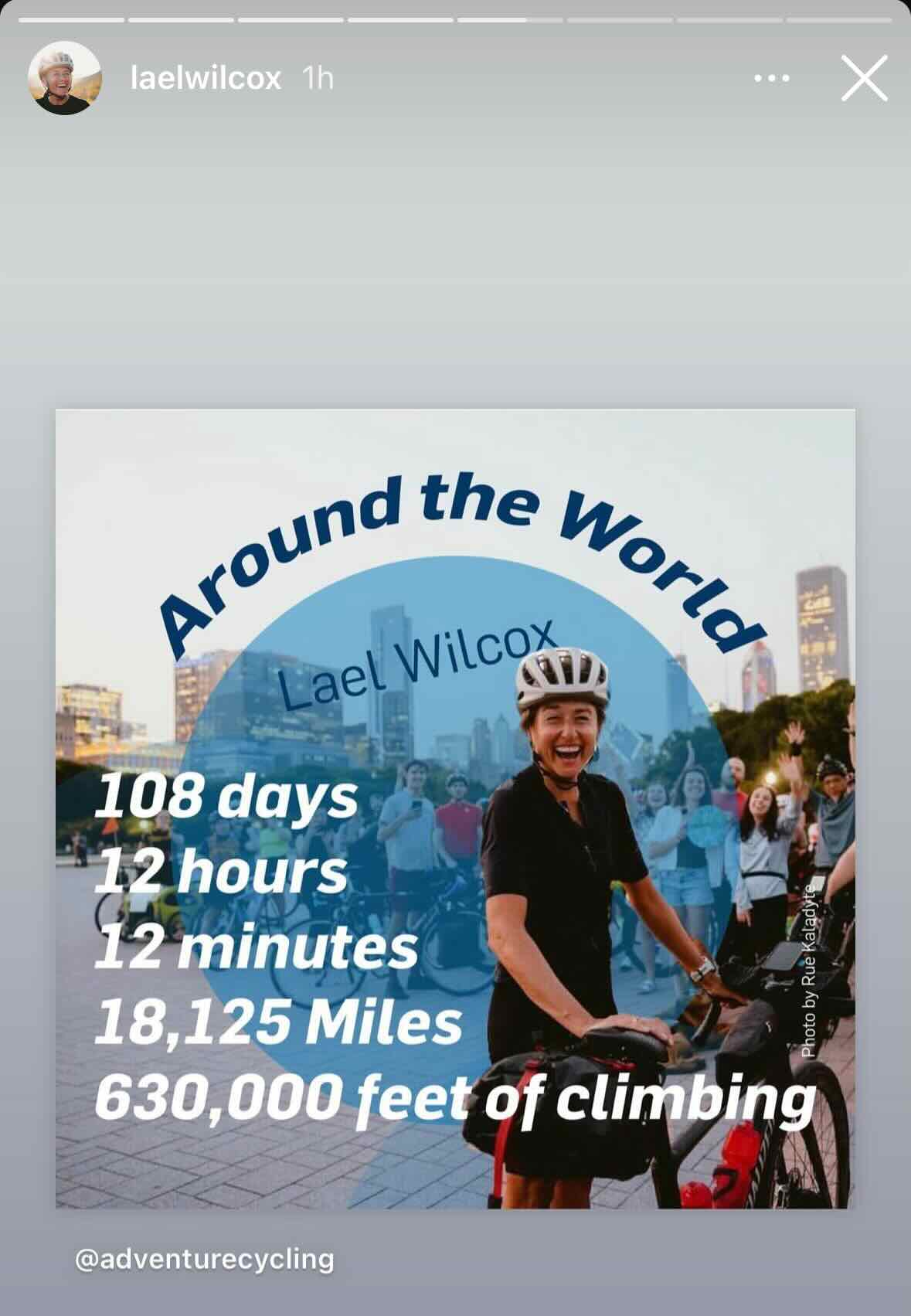This screenshot has width=911, height=1316.
Task: Tap the laelwilcox username
Action: tap(206, 78)
